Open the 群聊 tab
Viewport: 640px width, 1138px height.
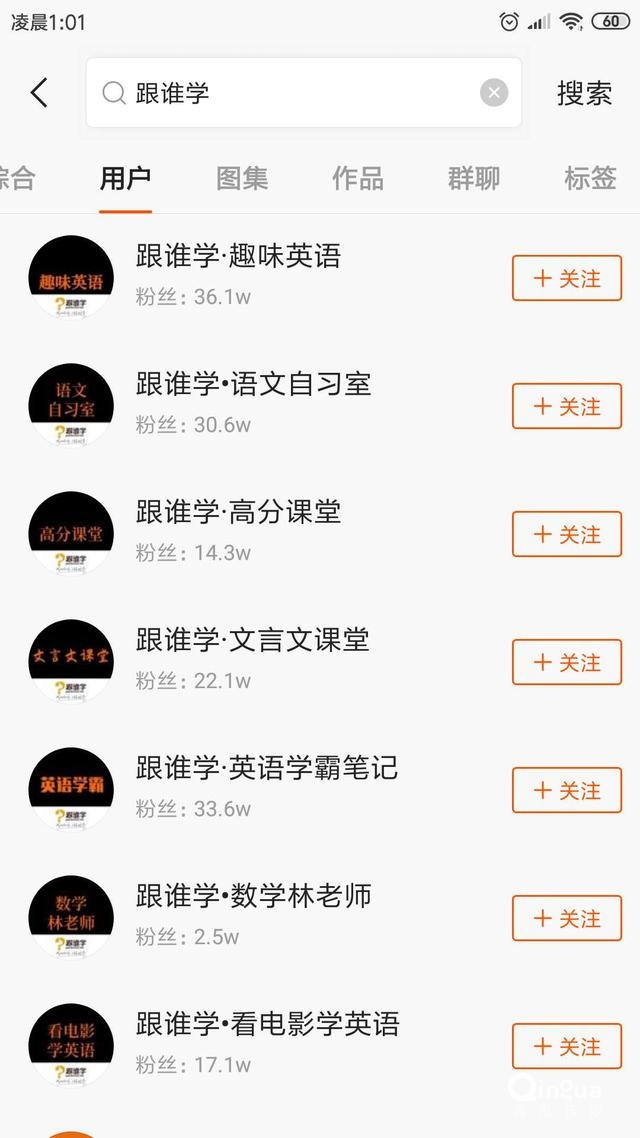(474, 179)
